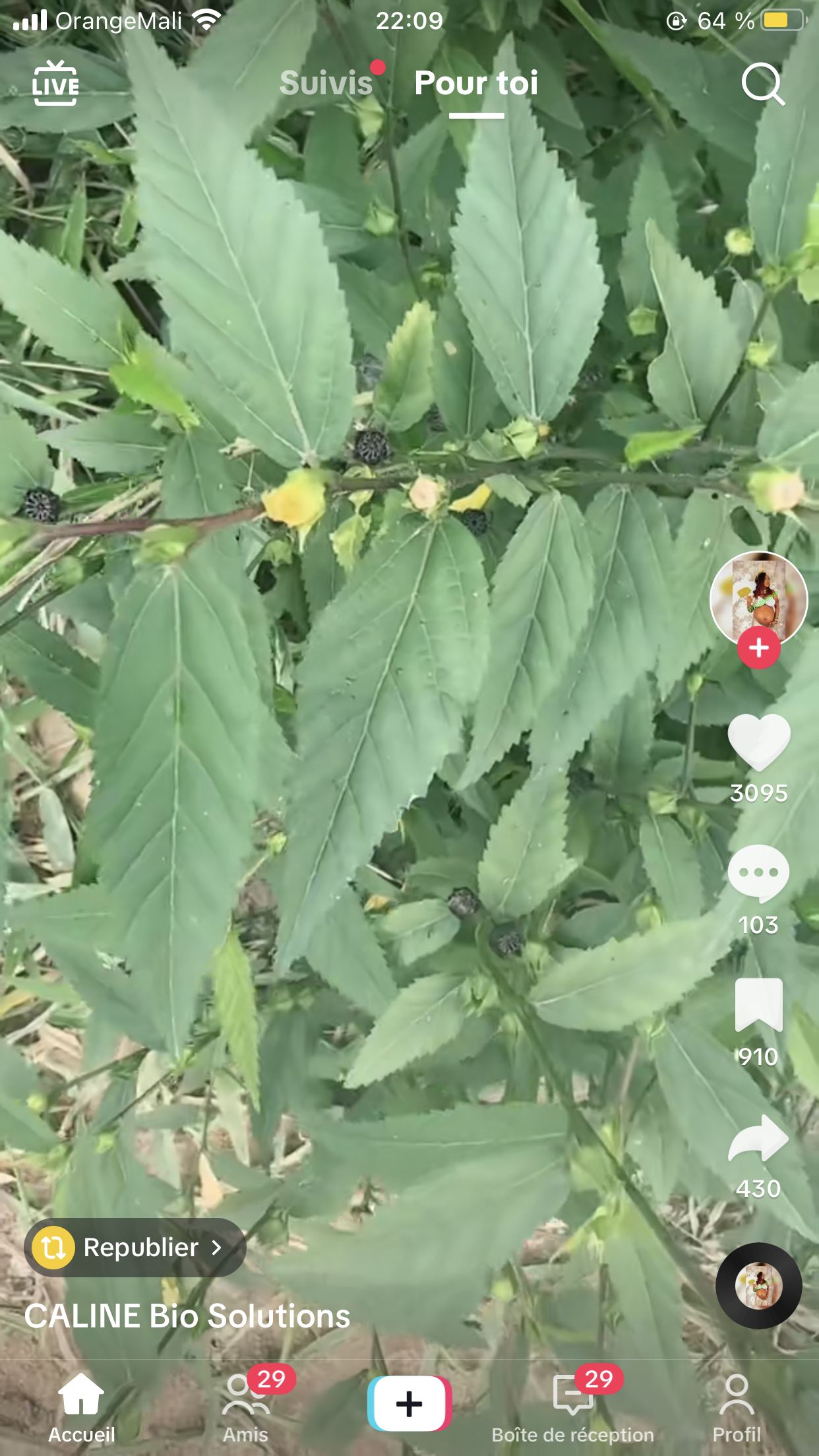Open the search magnifier
The height and width of the screenshot is (1456, 819).
pos(762,84)
